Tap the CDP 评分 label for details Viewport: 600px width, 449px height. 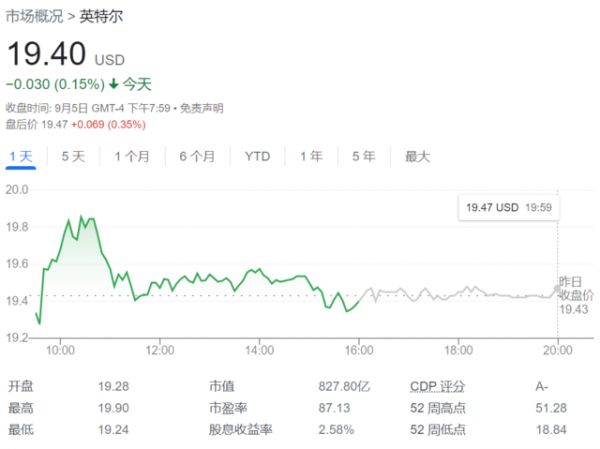[x=438, y=386]
